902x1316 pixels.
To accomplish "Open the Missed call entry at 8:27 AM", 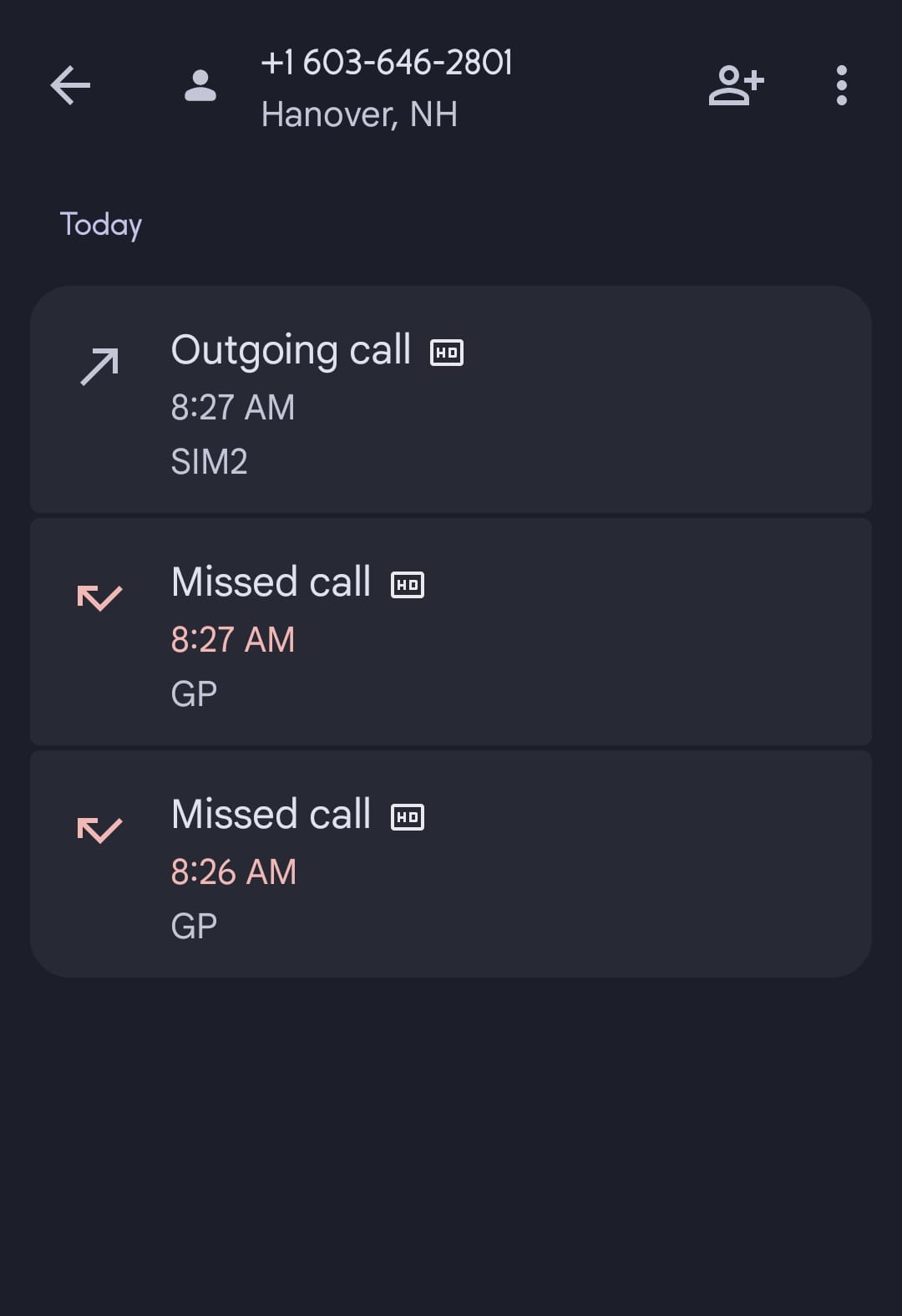I will pyautogui.click(x=451, y=632).
